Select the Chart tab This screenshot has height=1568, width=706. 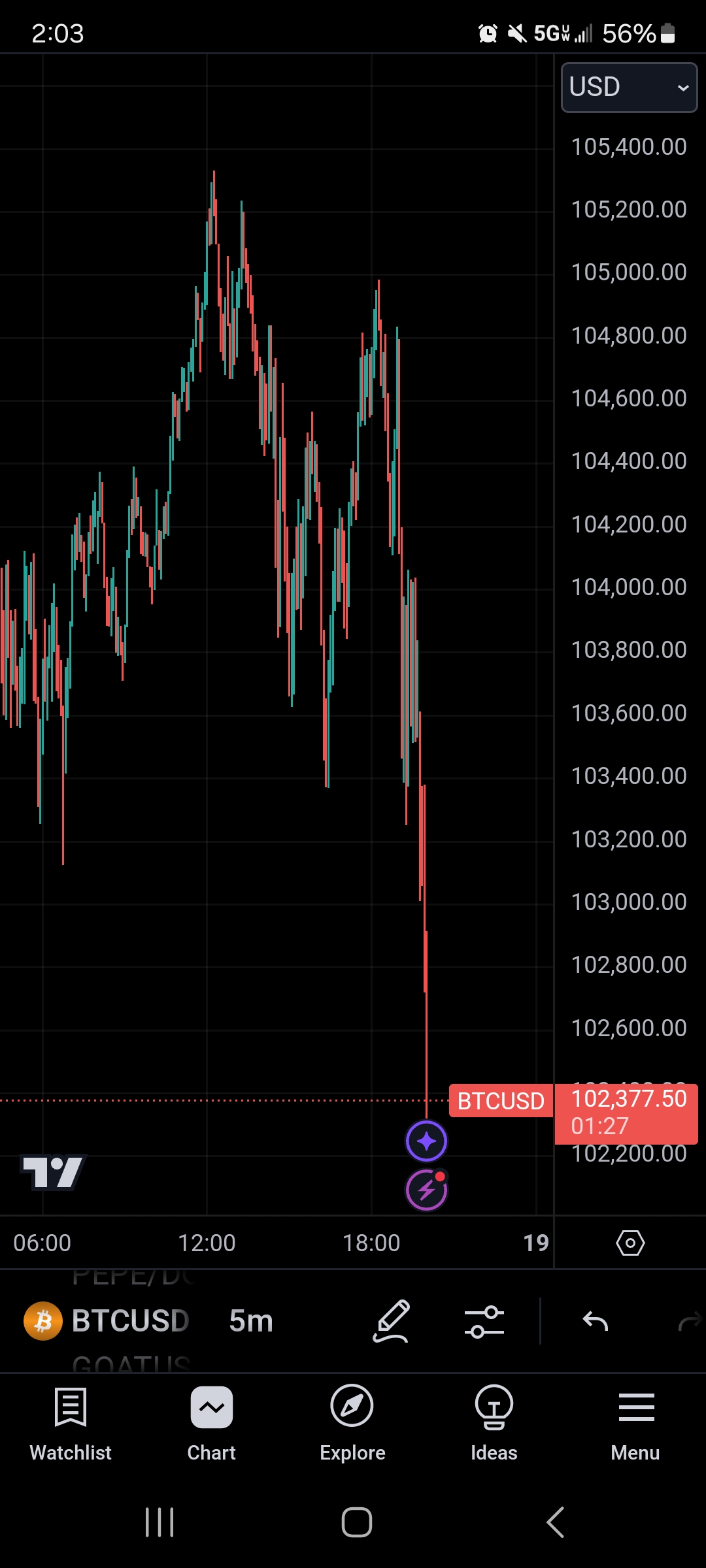(x=212, y=1424)
